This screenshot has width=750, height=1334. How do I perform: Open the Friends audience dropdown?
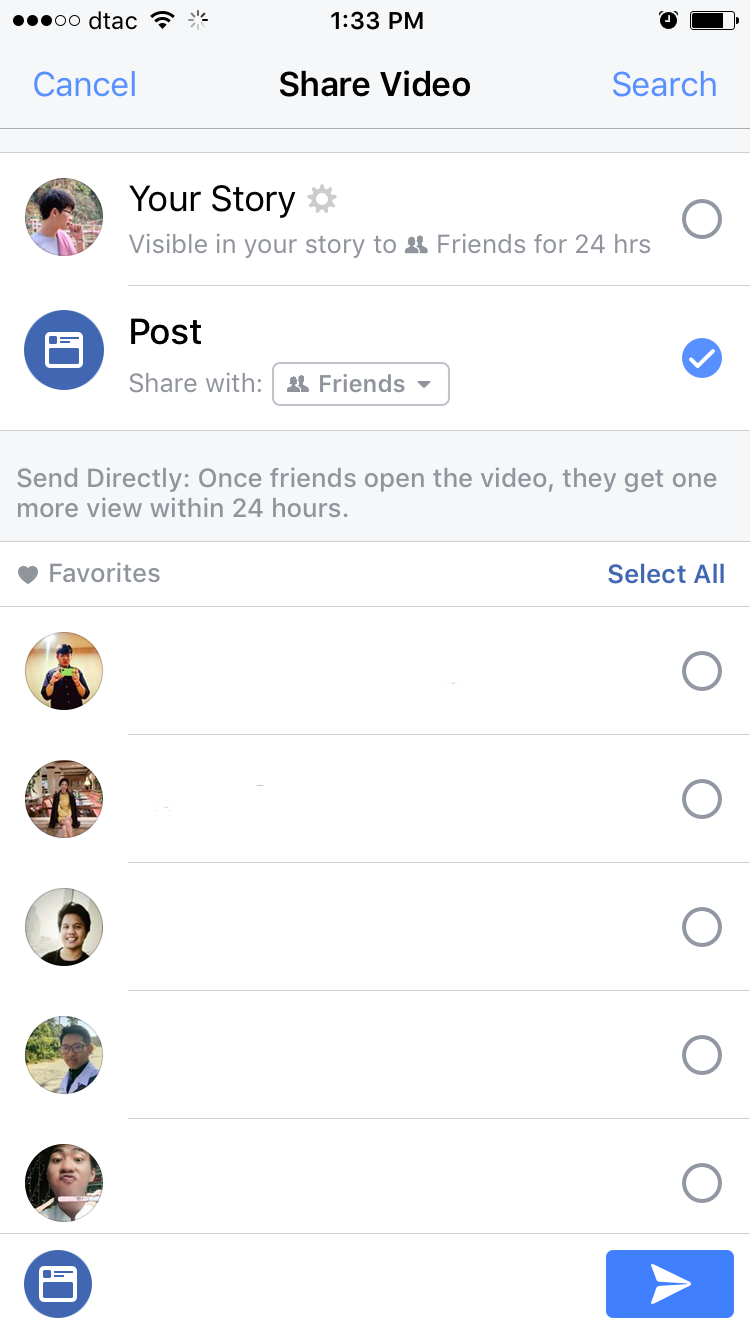click(361, 384)
